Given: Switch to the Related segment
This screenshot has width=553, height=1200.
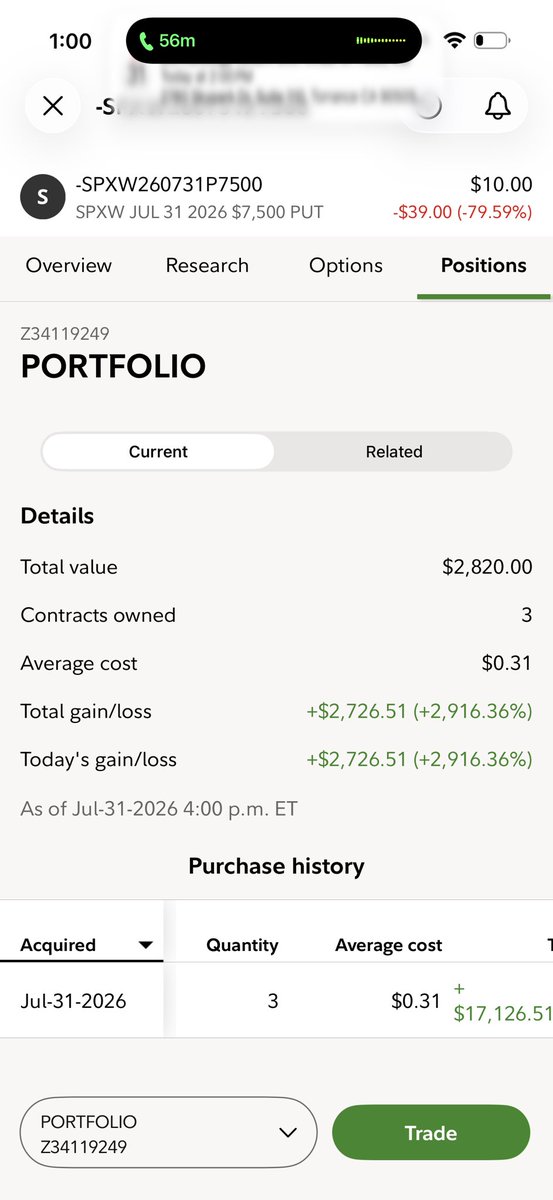Looking at the screenshot, I should click(x=394, y=452).
